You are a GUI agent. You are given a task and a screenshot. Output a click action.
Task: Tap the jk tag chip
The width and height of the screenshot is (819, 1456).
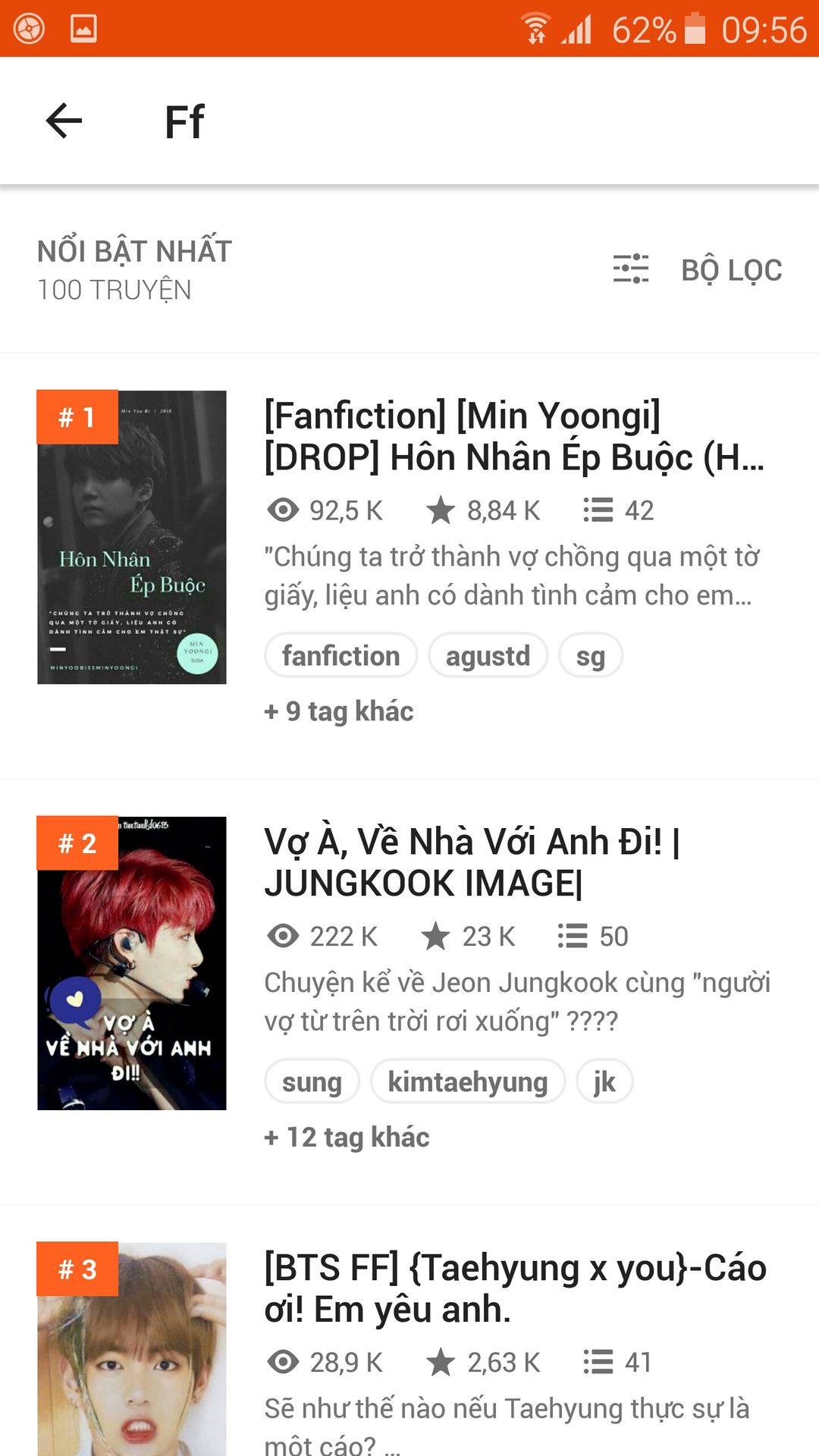(x=604, y=1081)
